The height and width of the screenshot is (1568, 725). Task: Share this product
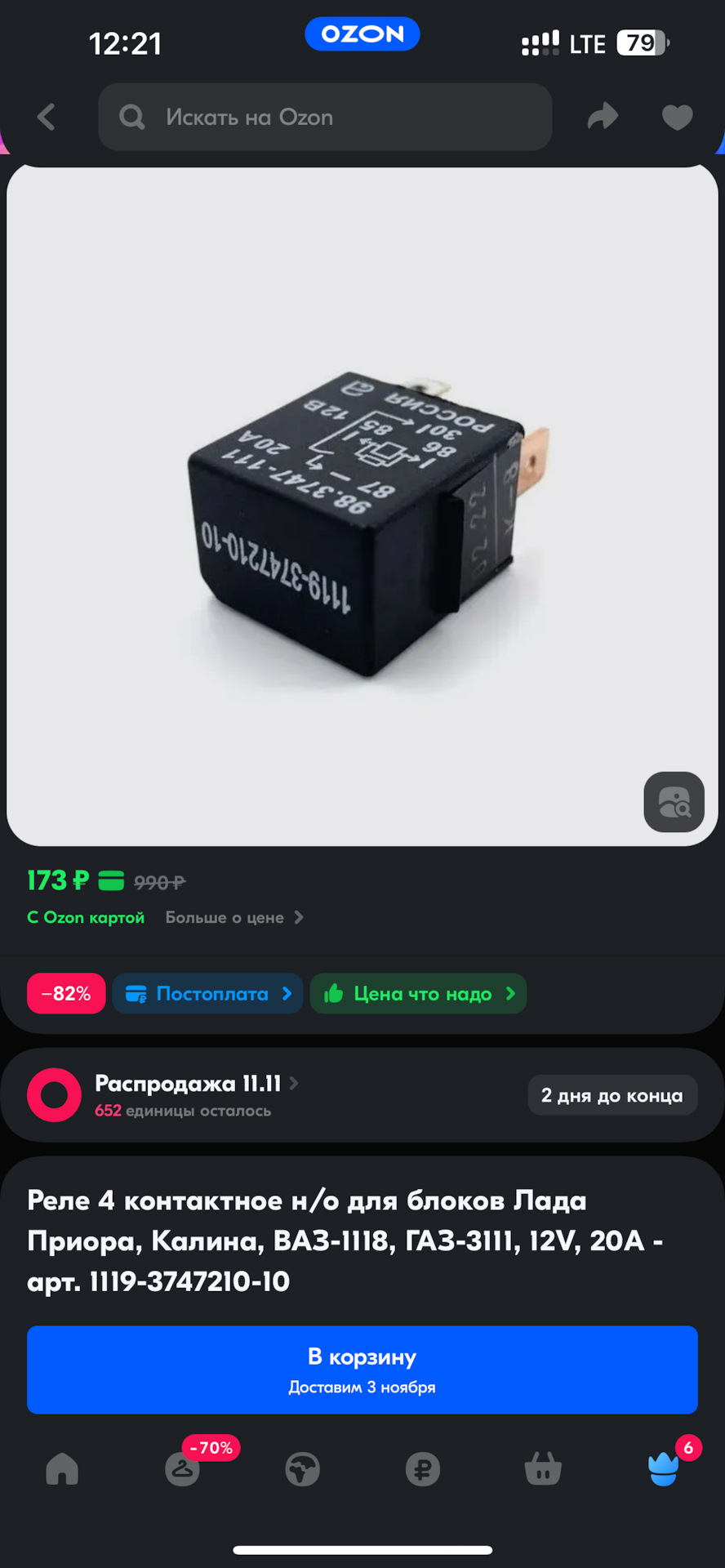click(603, 117)
